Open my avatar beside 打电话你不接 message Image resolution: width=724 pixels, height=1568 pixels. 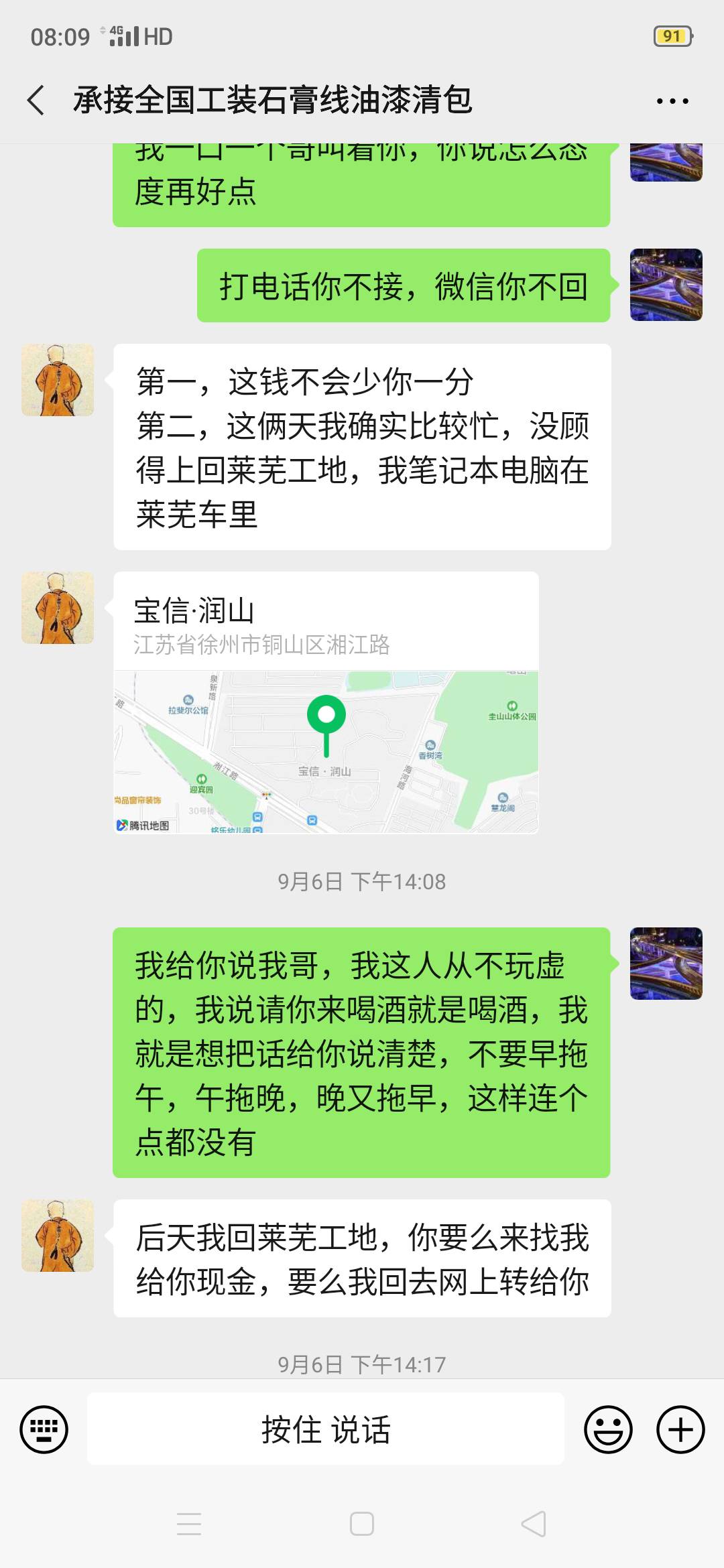[x=666, y=285]
